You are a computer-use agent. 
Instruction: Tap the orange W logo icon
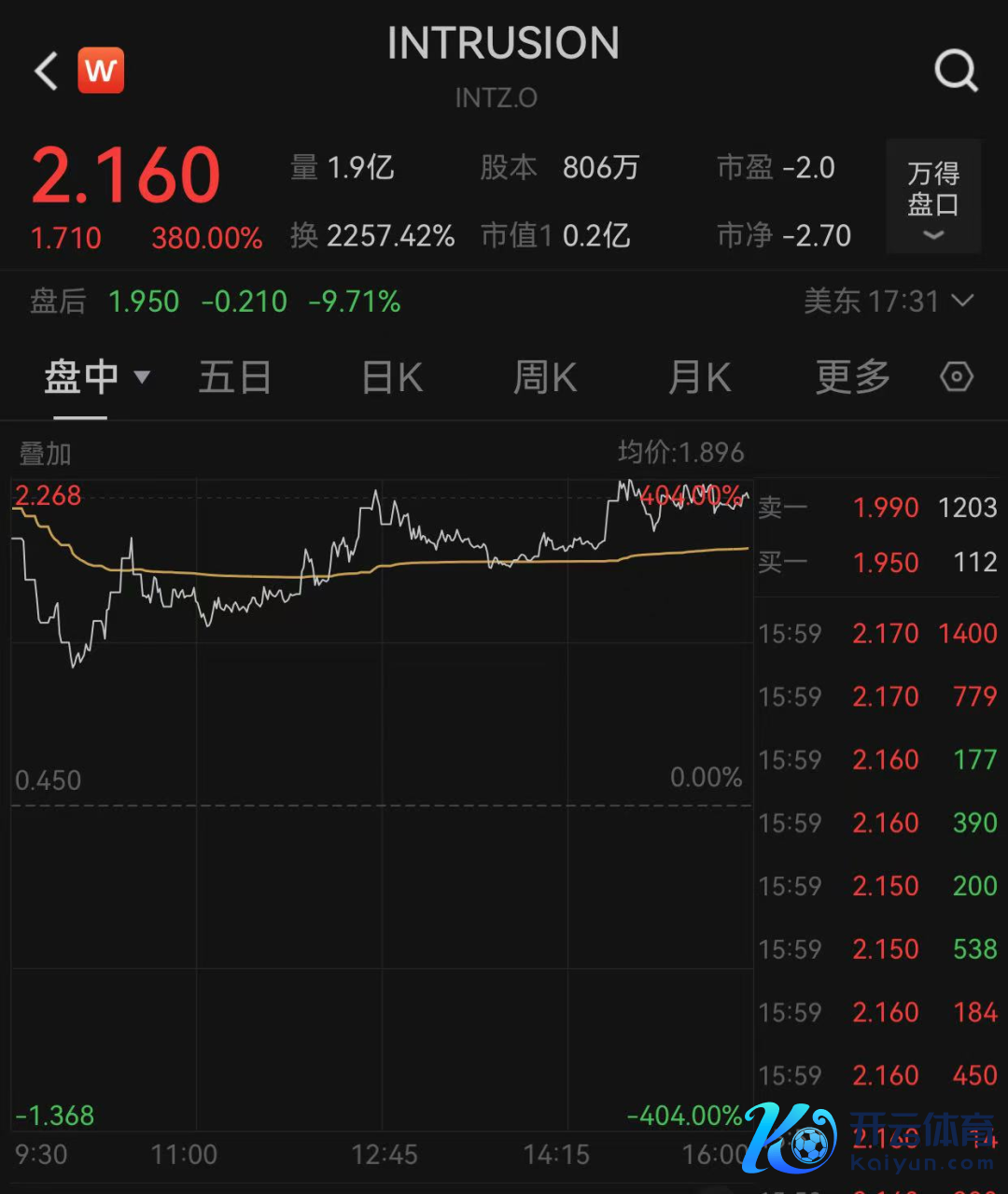coord(100,71)
